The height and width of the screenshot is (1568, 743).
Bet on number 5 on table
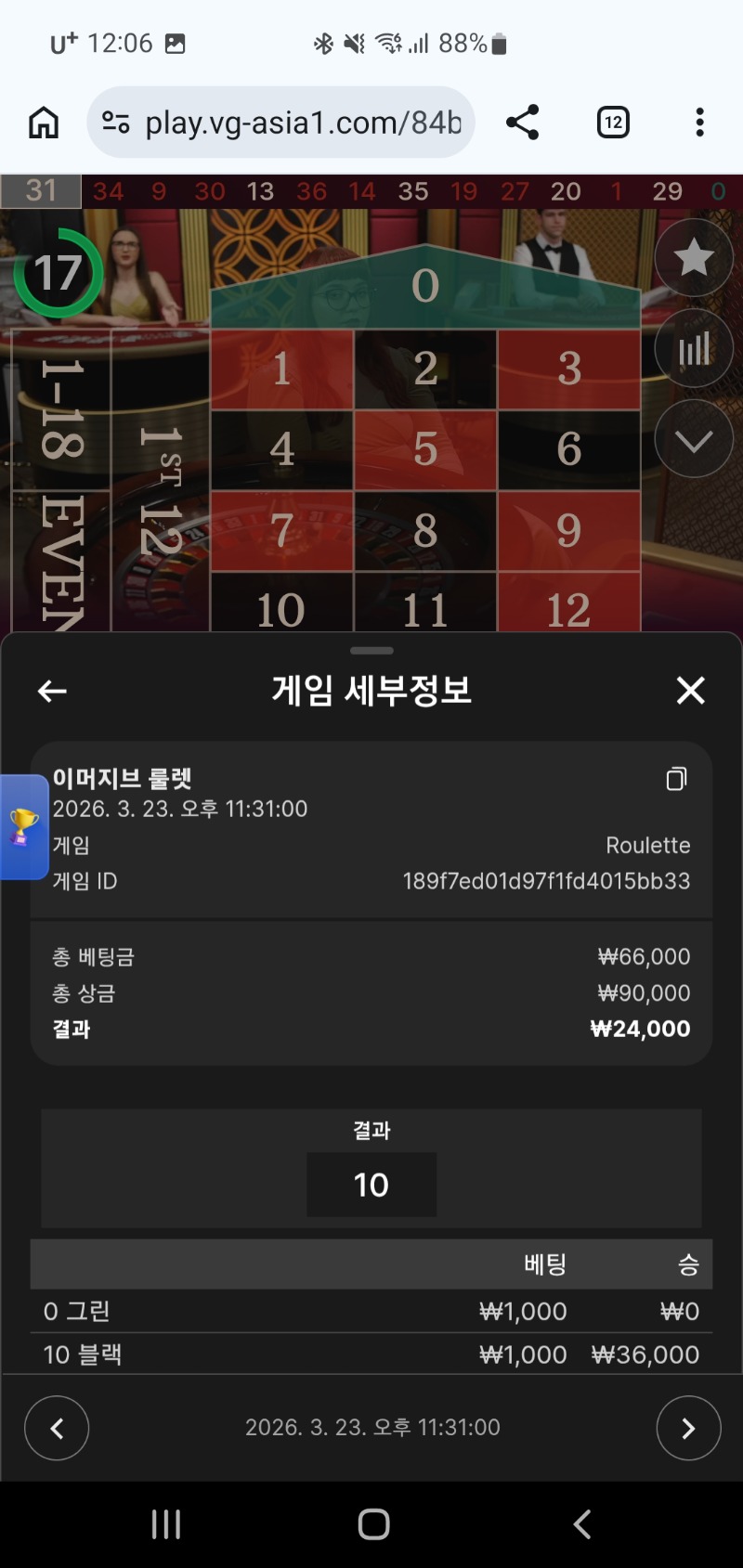point(425,450)
